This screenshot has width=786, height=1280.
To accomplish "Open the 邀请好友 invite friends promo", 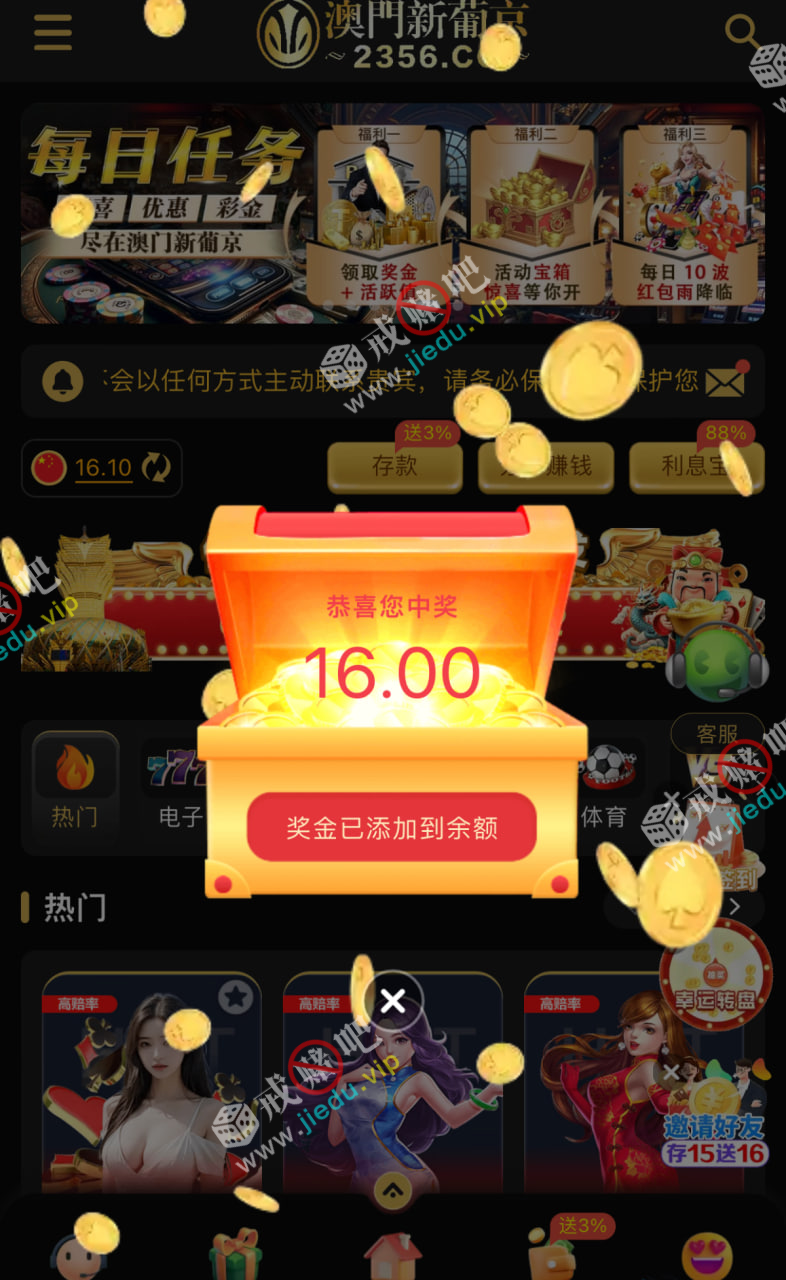I will point(716,1115).
